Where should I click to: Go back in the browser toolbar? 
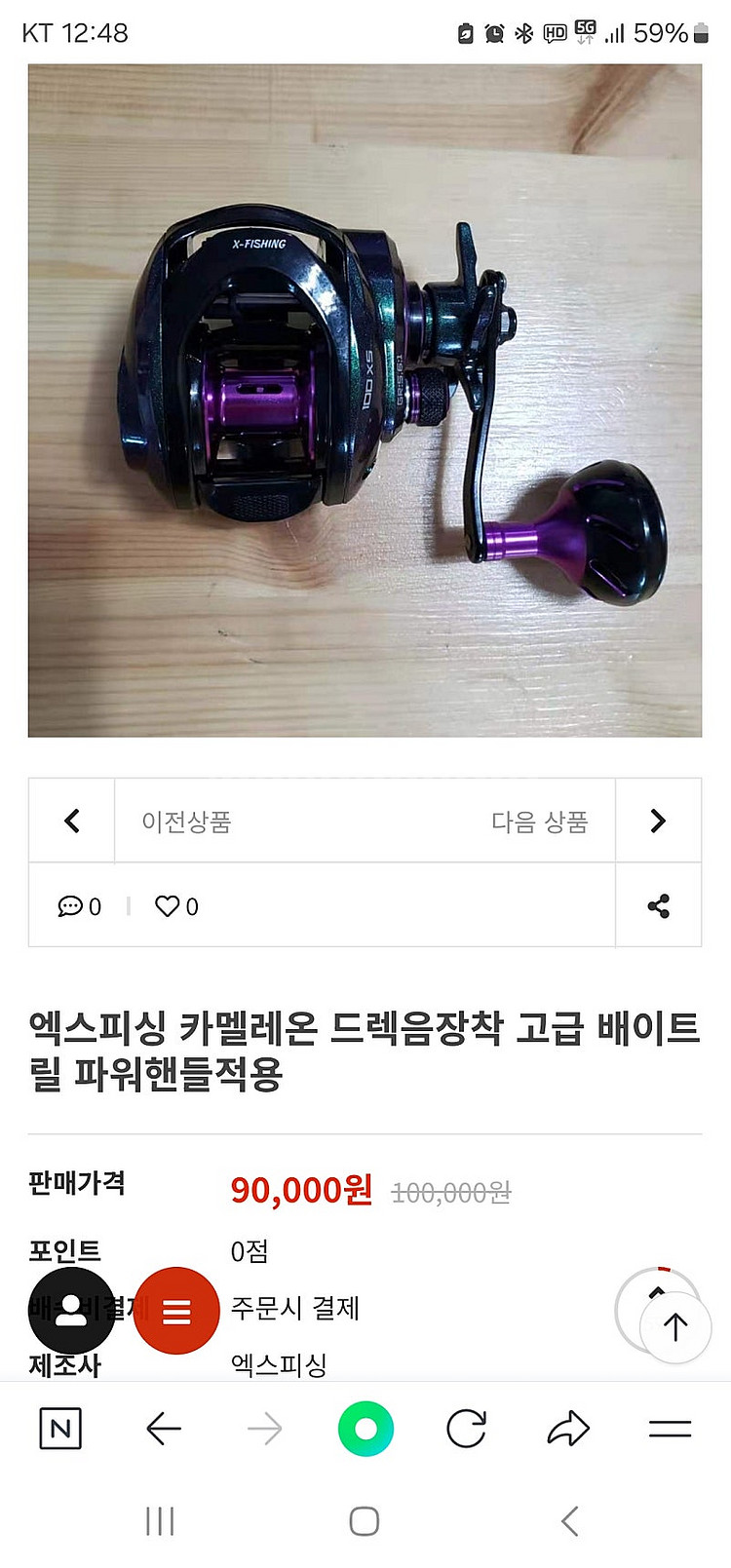pos(163,1430)
